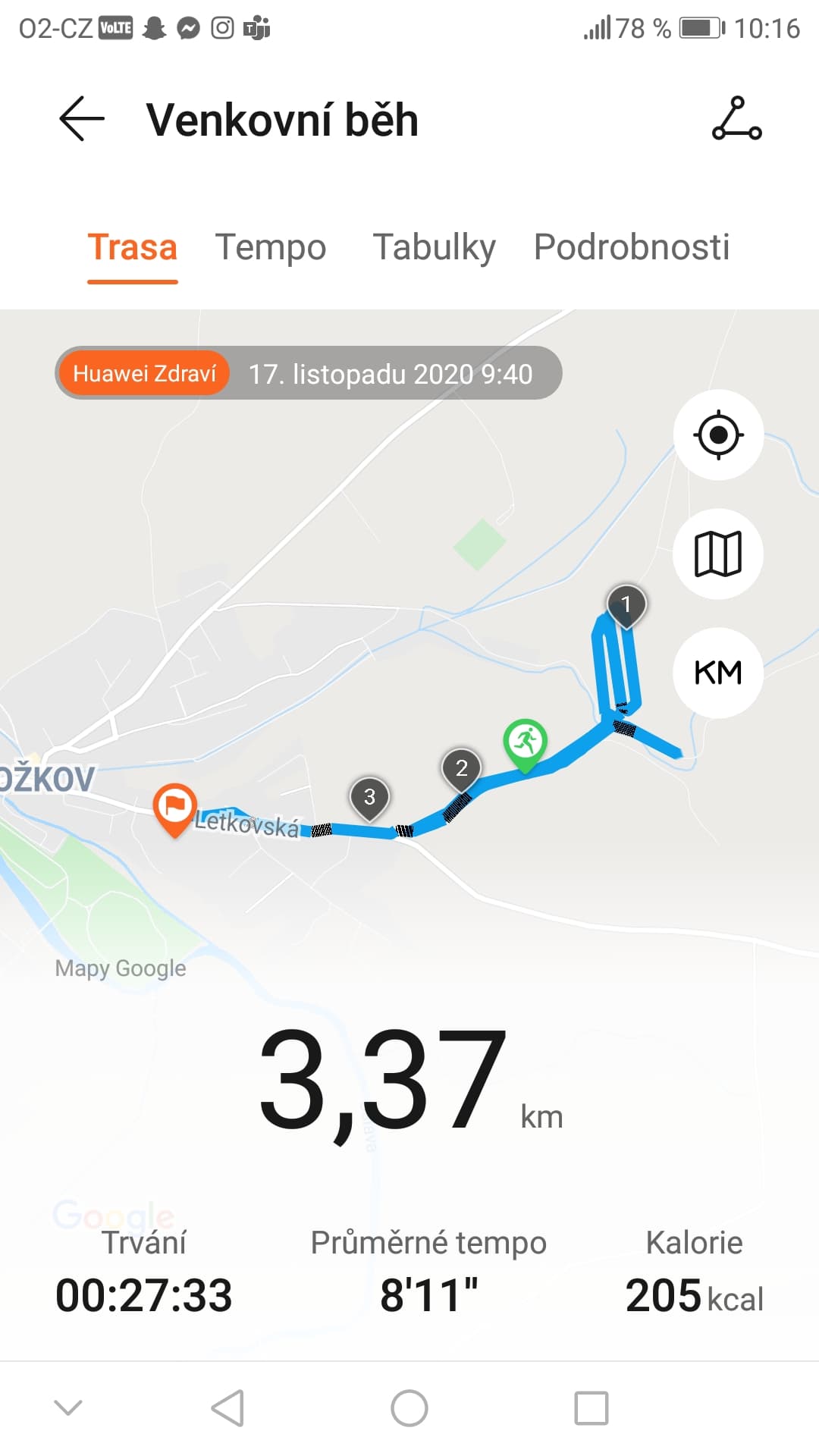Viewport: 819px width, 1456px height.
Task: Select the Trasa tab
Action: (133, 247)
